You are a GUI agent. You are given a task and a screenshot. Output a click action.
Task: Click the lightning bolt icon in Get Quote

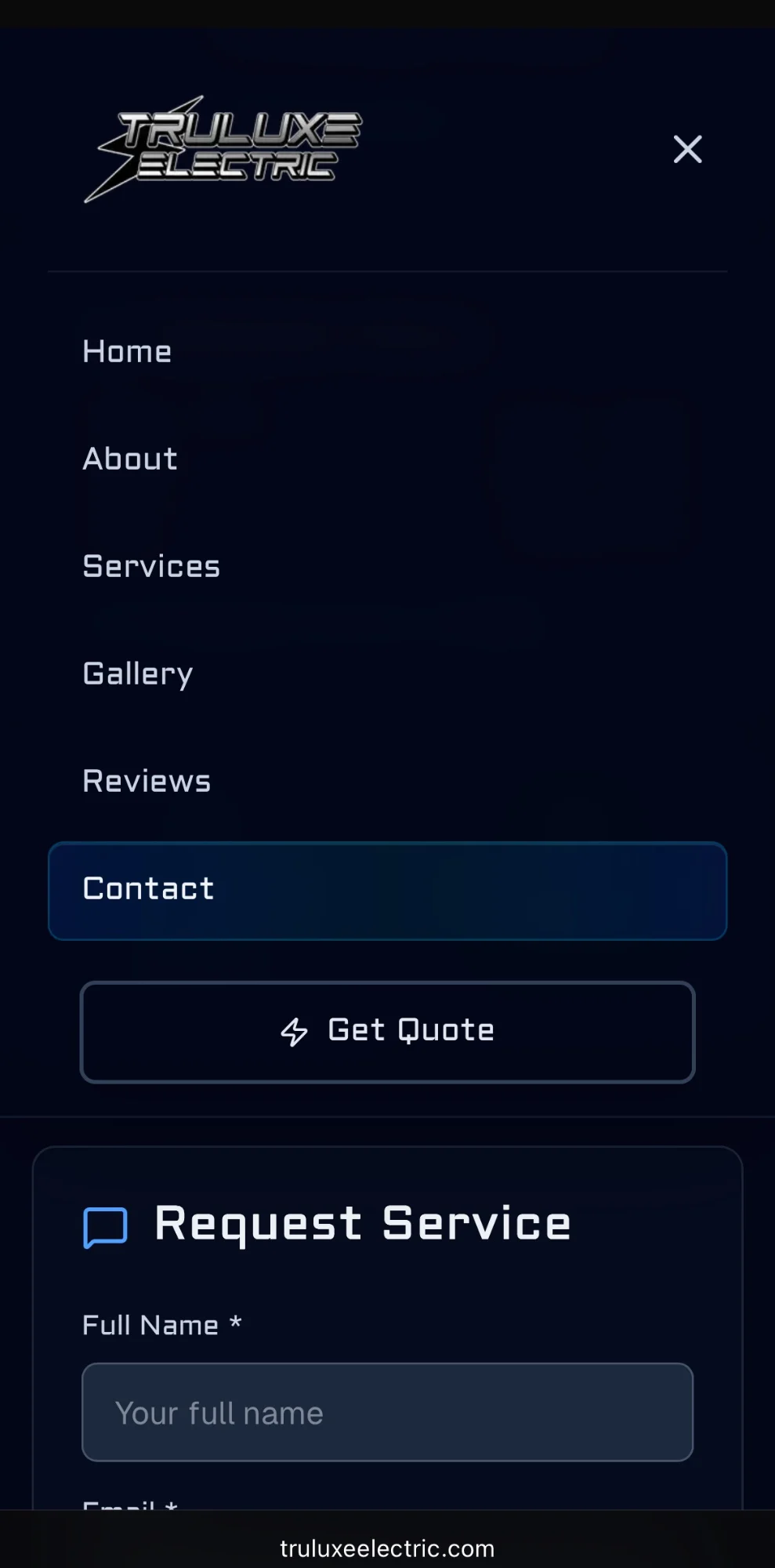point(295,1032)
